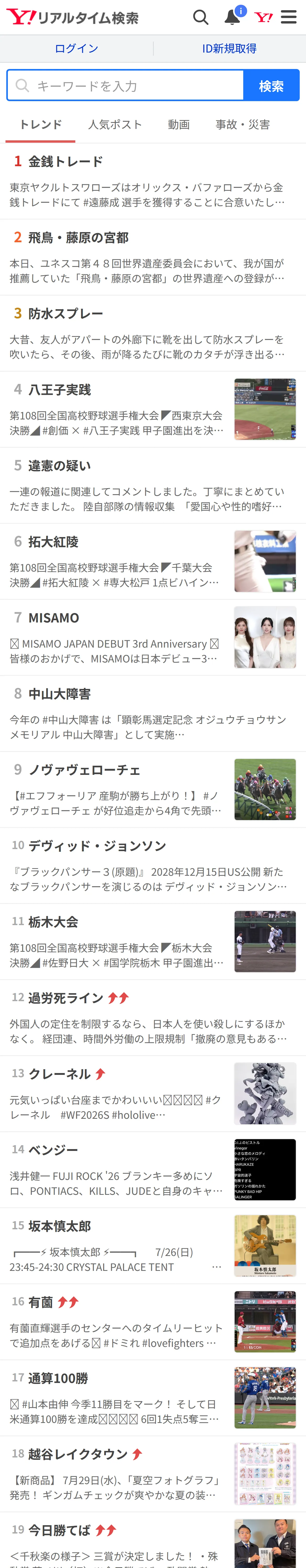
Task: Open the hamburger menu
Action: [x=289, y=17]
